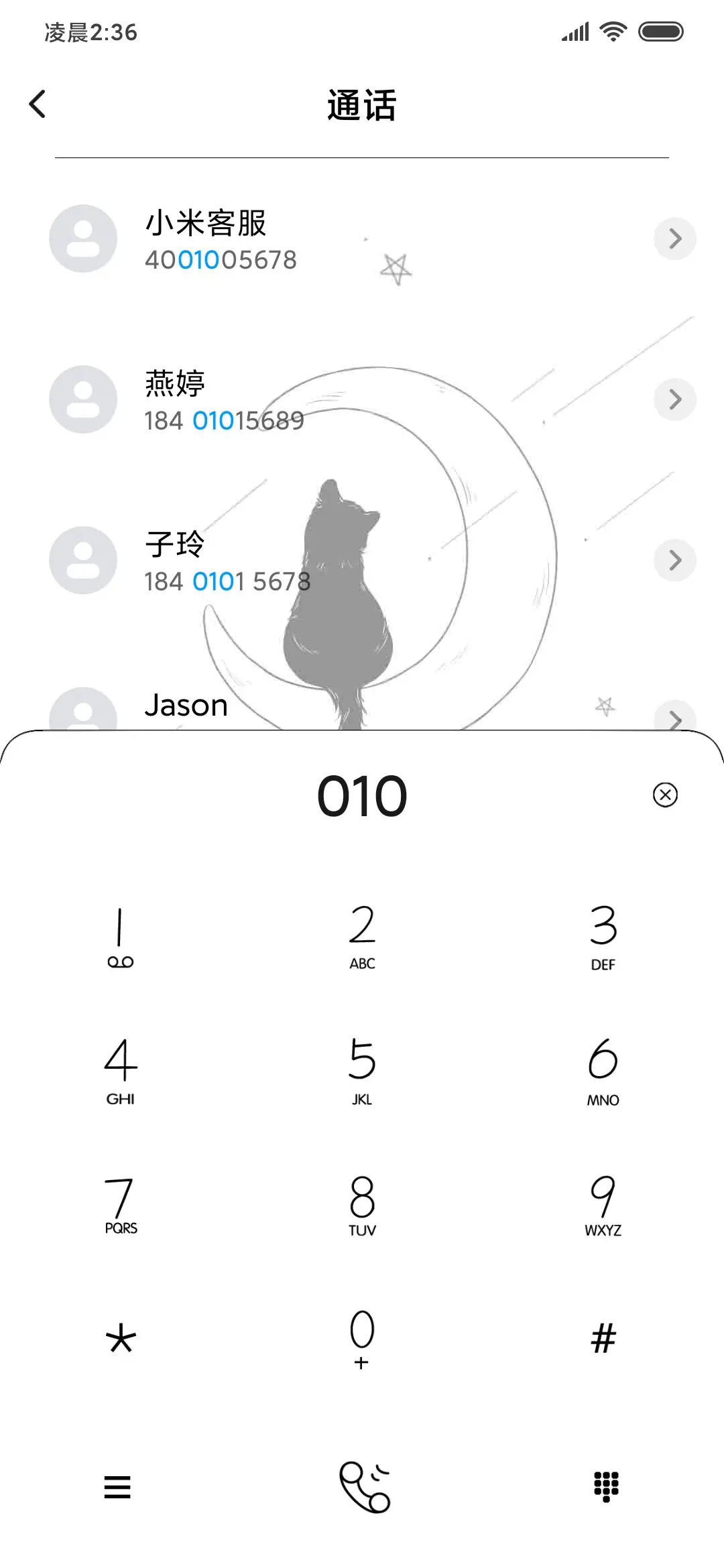724x1568 pixels.
Task: Tap 子玲's number 184 0101 5678
Action: click(x=228, y=582)
